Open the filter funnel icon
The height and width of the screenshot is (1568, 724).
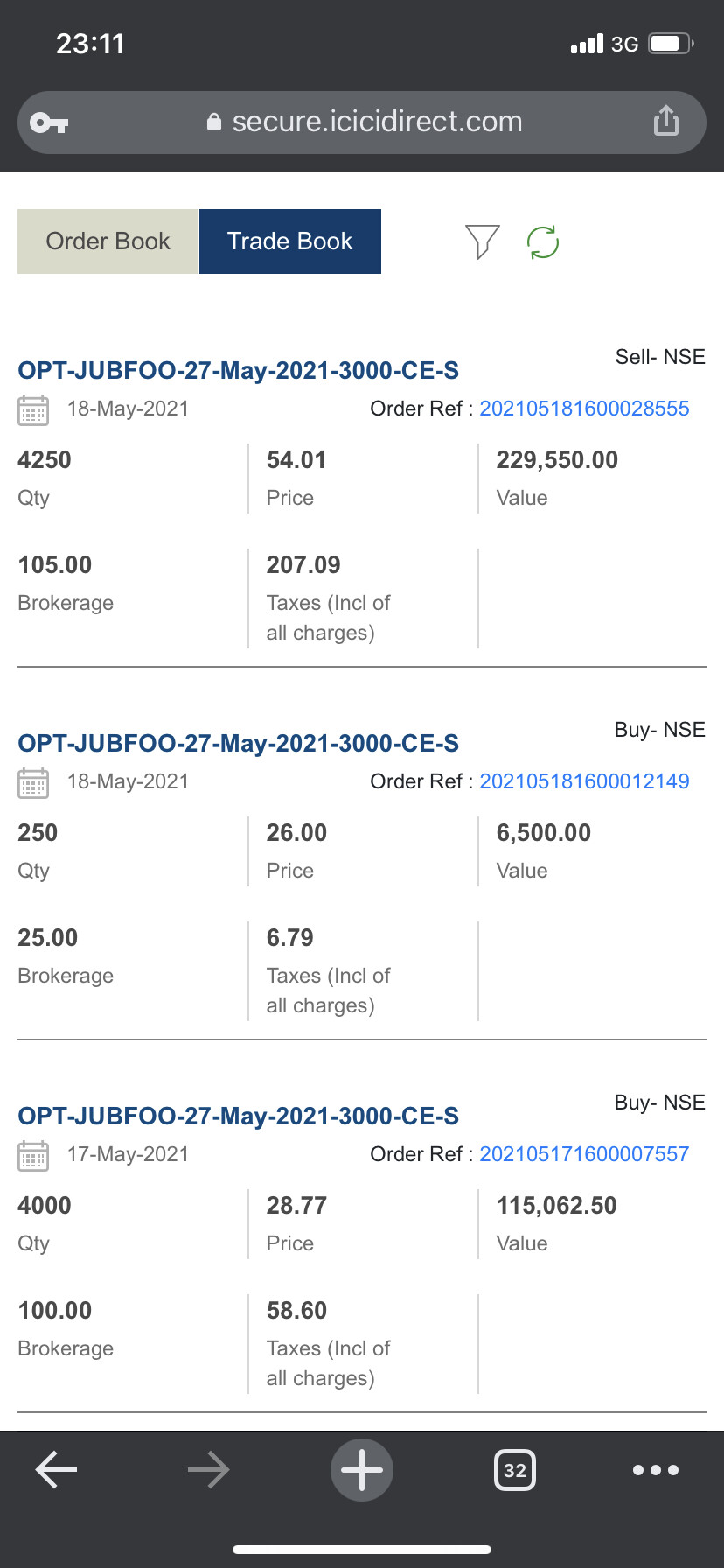pos(482,241)
